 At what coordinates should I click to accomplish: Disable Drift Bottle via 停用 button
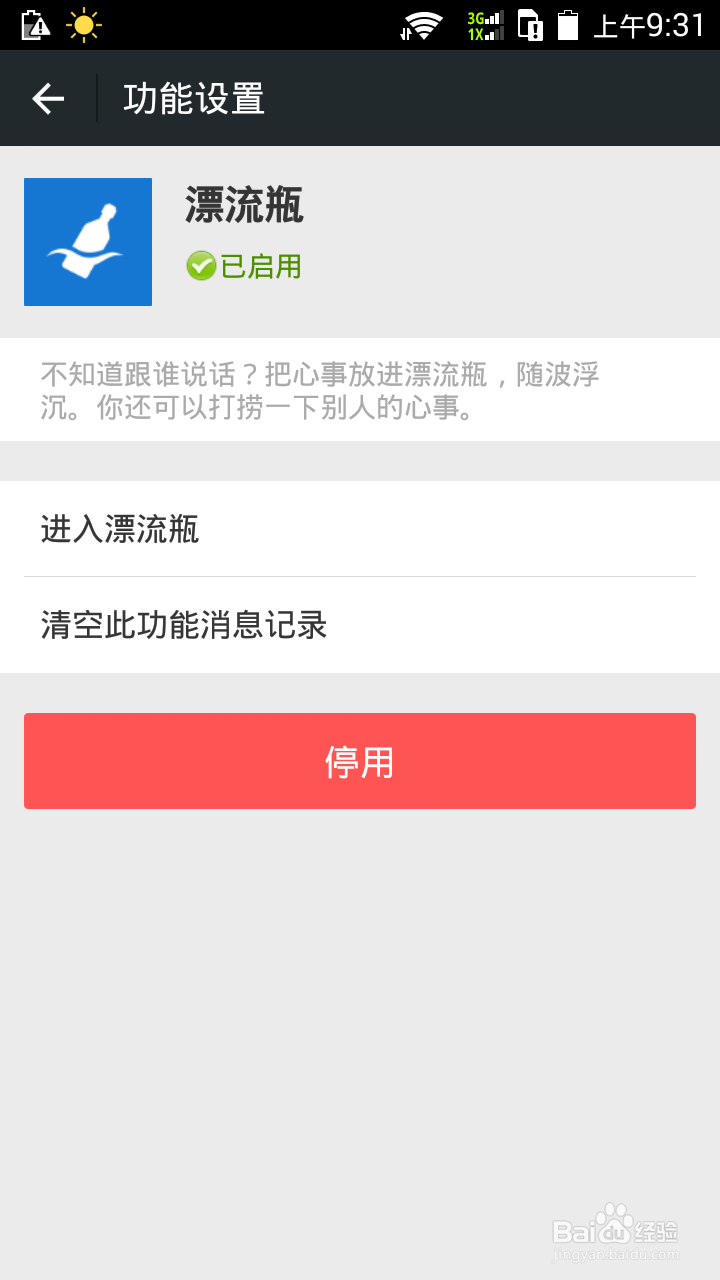[x=359, y=760]
